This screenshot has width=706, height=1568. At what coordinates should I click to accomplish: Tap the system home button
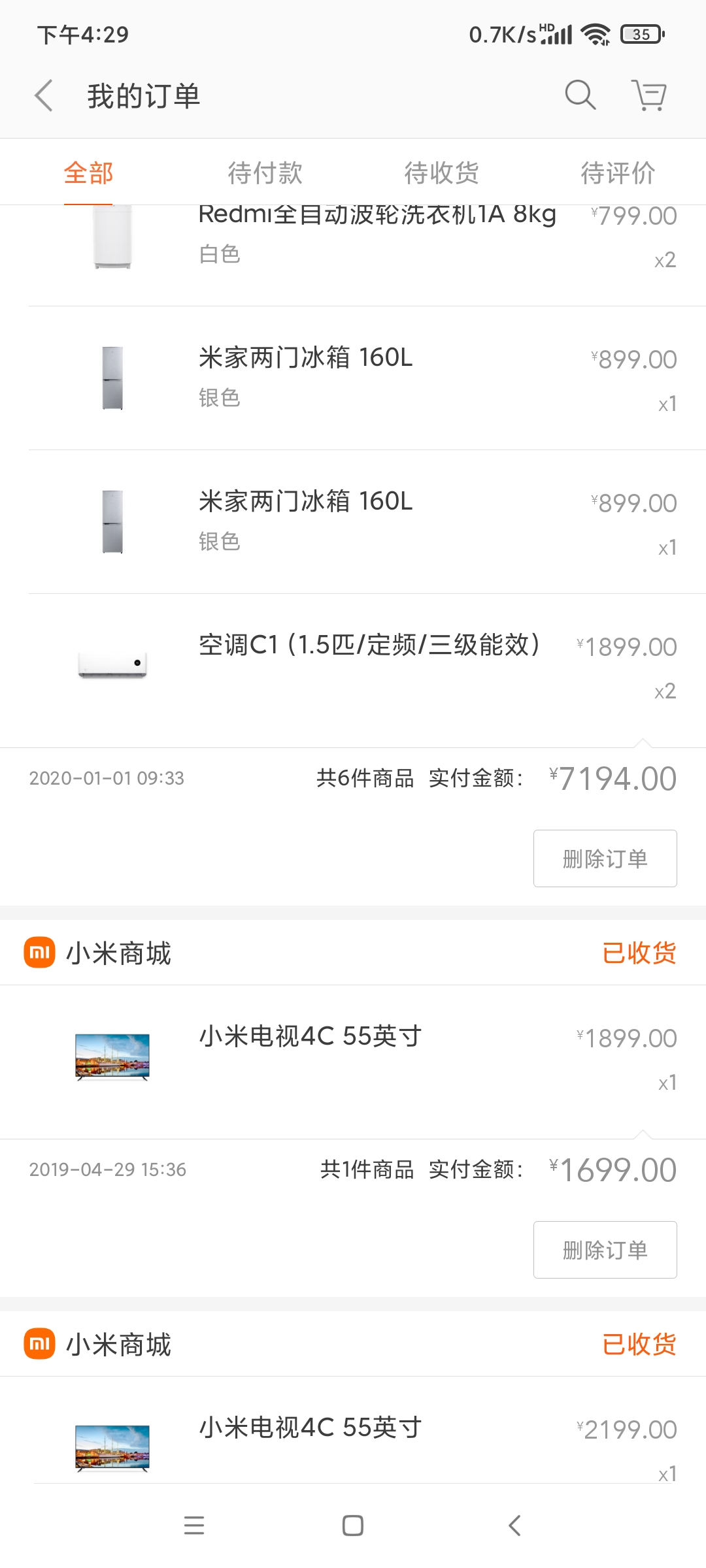coord(353,1526)
